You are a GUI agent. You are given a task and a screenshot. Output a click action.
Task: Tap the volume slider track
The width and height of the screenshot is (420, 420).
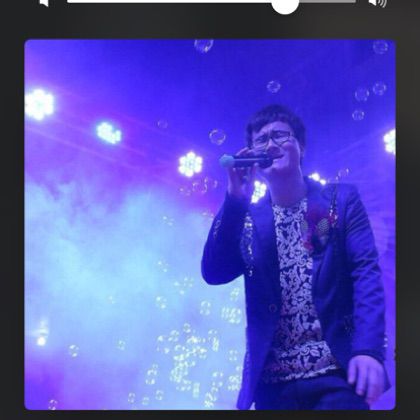[211, 1]
